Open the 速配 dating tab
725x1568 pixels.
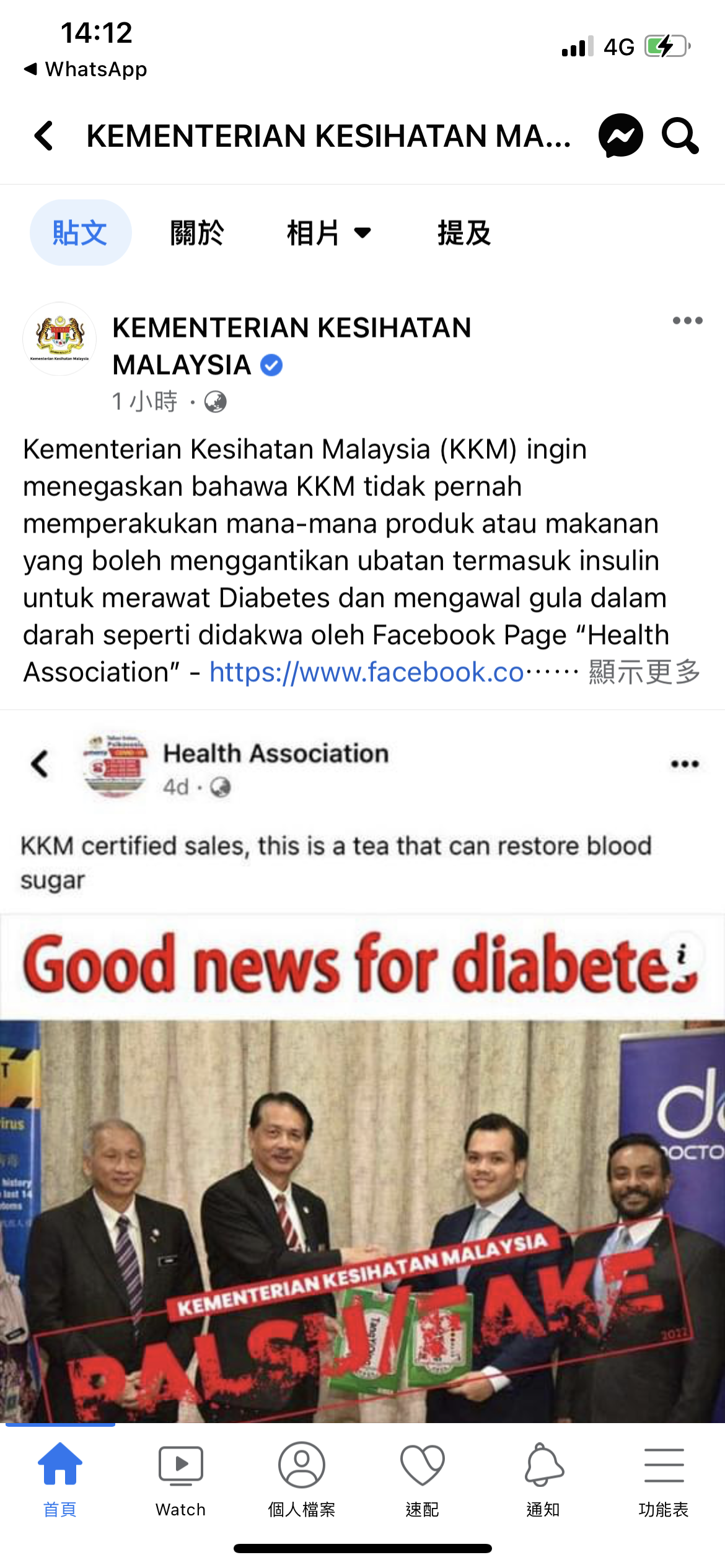(422, 1476)
